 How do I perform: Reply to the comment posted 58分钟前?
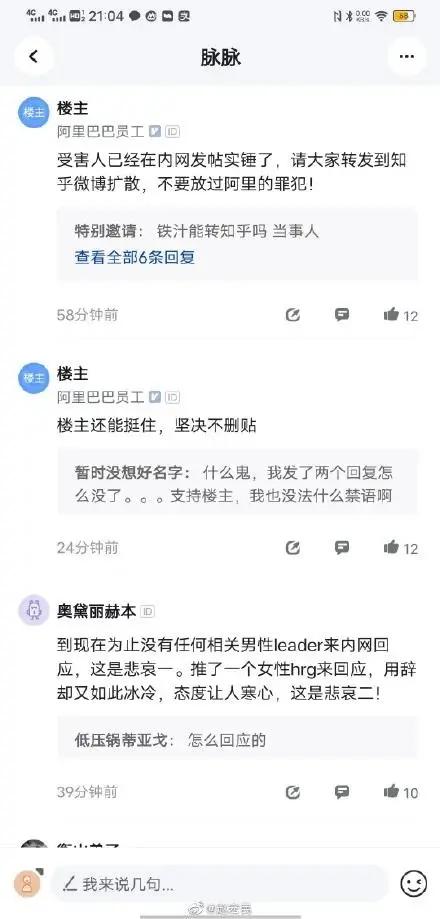click(x=342, y=315)
